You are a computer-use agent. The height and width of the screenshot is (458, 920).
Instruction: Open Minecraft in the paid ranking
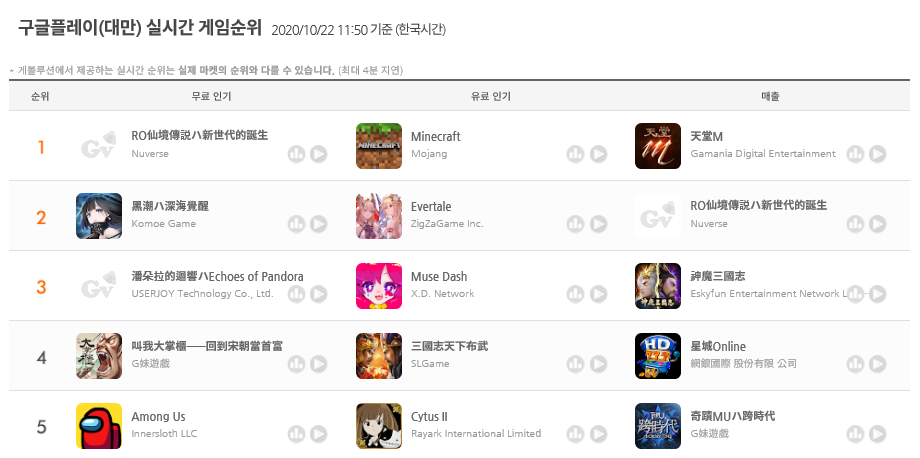pos(435,136)
